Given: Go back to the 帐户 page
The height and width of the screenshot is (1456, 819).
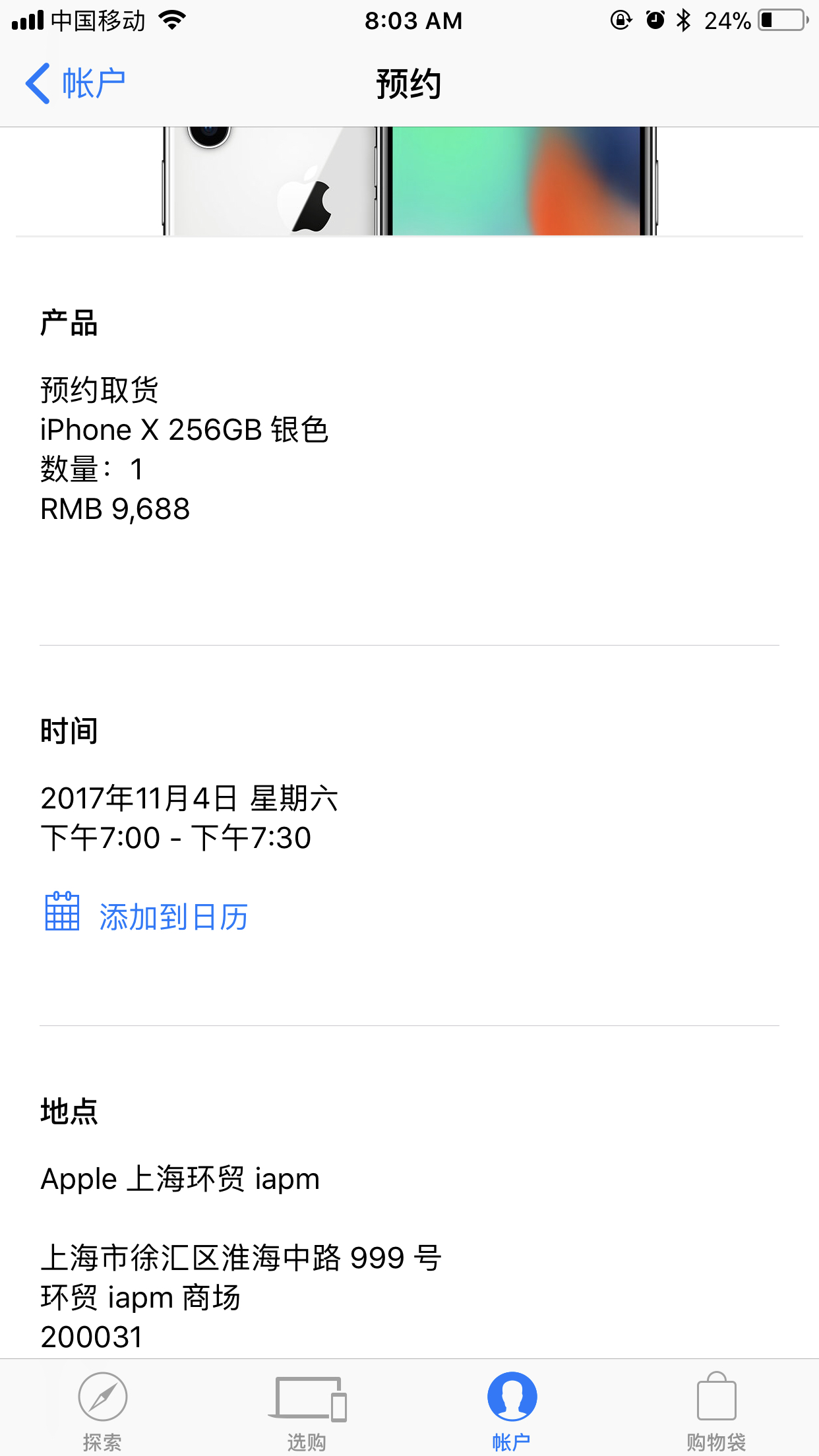Looking at the screenshot, I should point(76,84).
